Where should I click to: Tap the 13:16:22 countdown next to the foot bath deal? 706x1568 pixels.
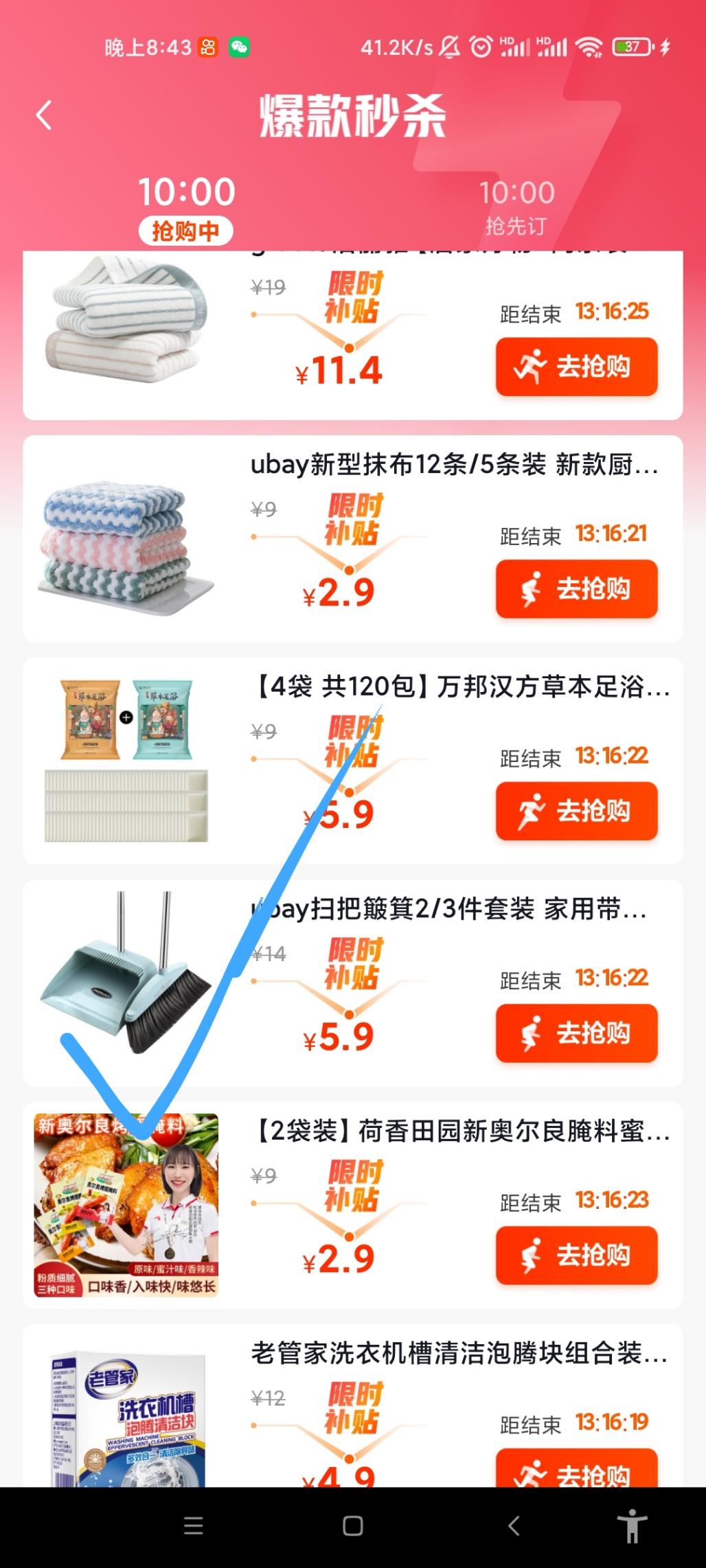[611, 757]
